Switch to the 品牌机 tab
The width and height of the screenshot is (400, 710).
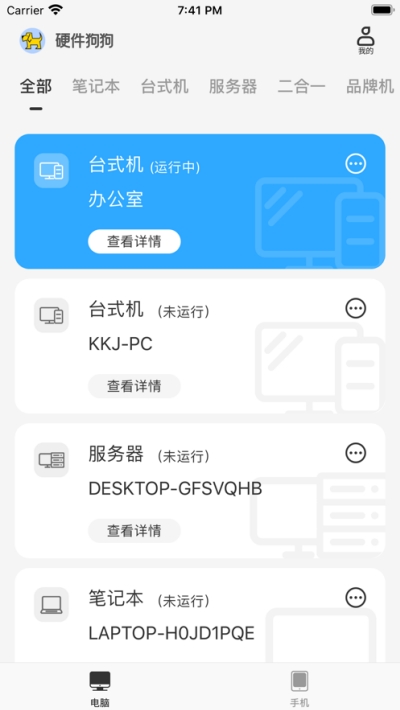(370, 86)
